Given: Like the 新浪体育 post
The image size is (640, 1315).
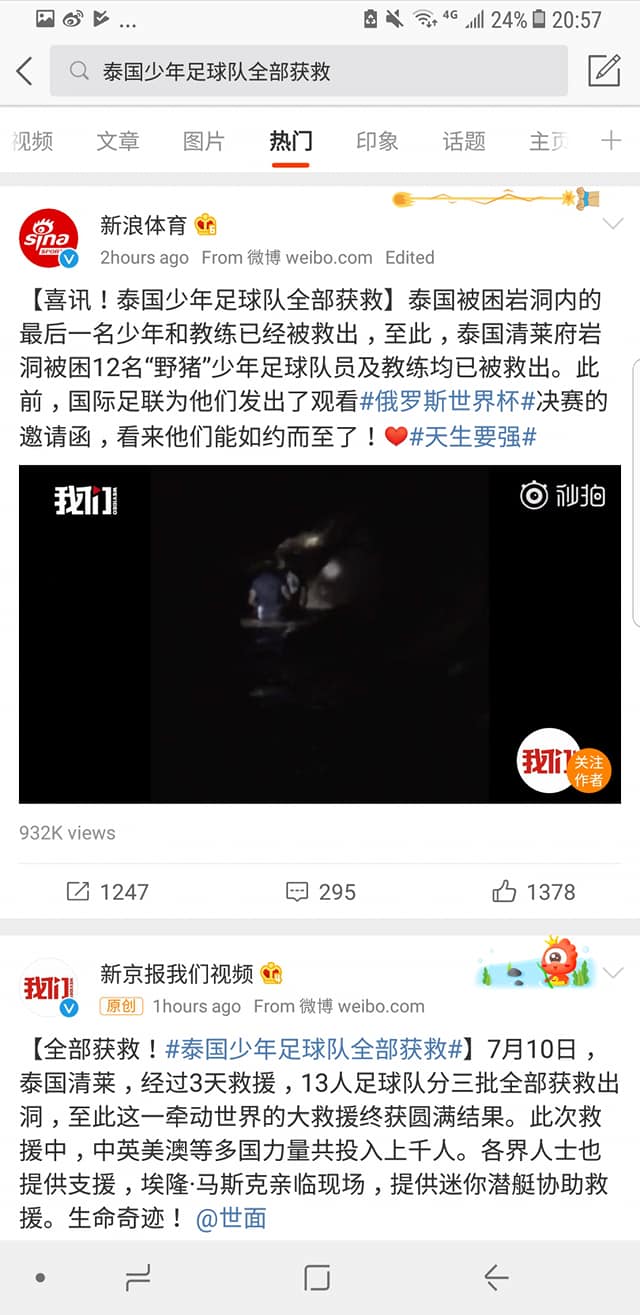Looking at the screenshot, I should [x=533, y=892].
